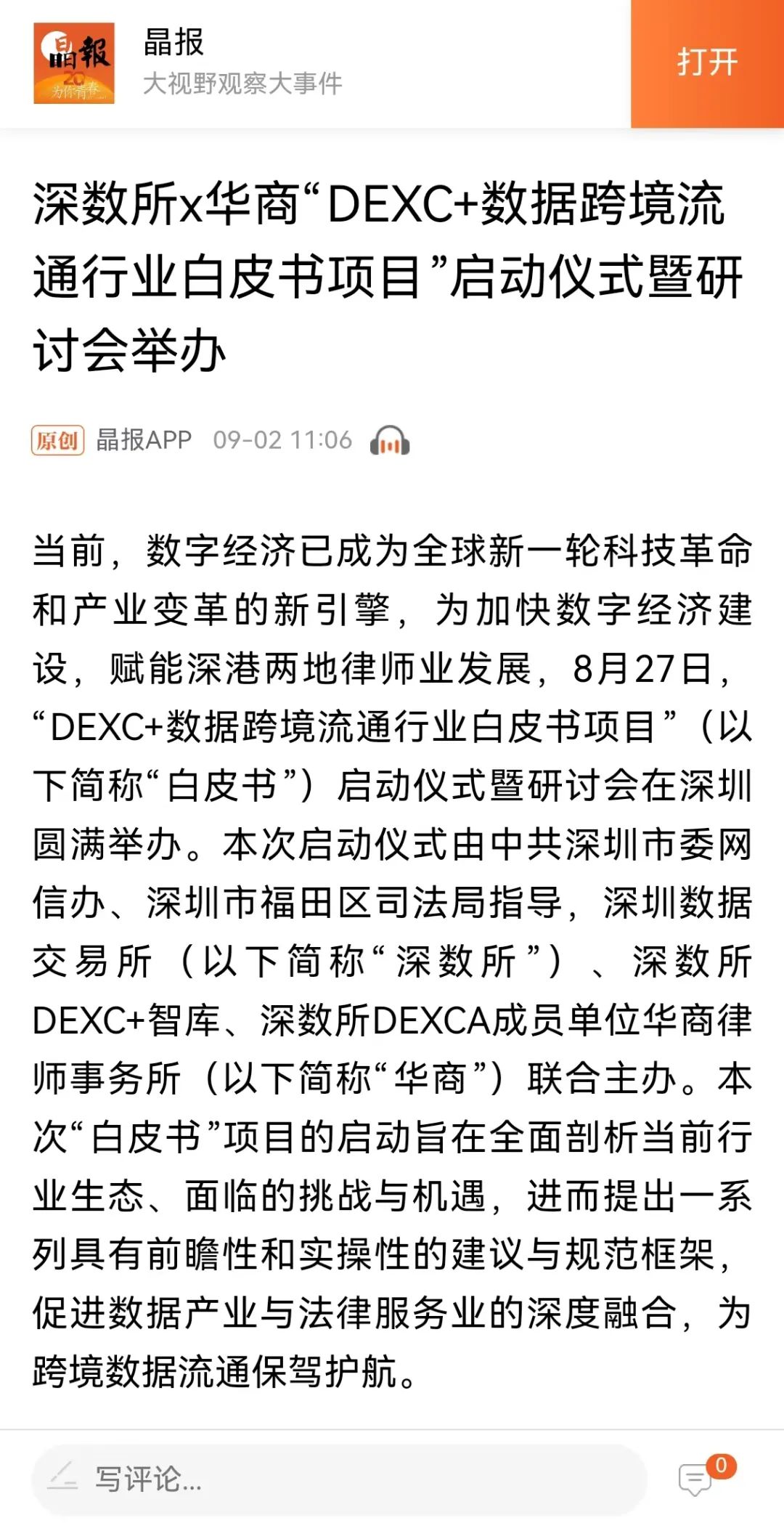
Task: Open the comments bubble icon
Action: point(696,1479)
